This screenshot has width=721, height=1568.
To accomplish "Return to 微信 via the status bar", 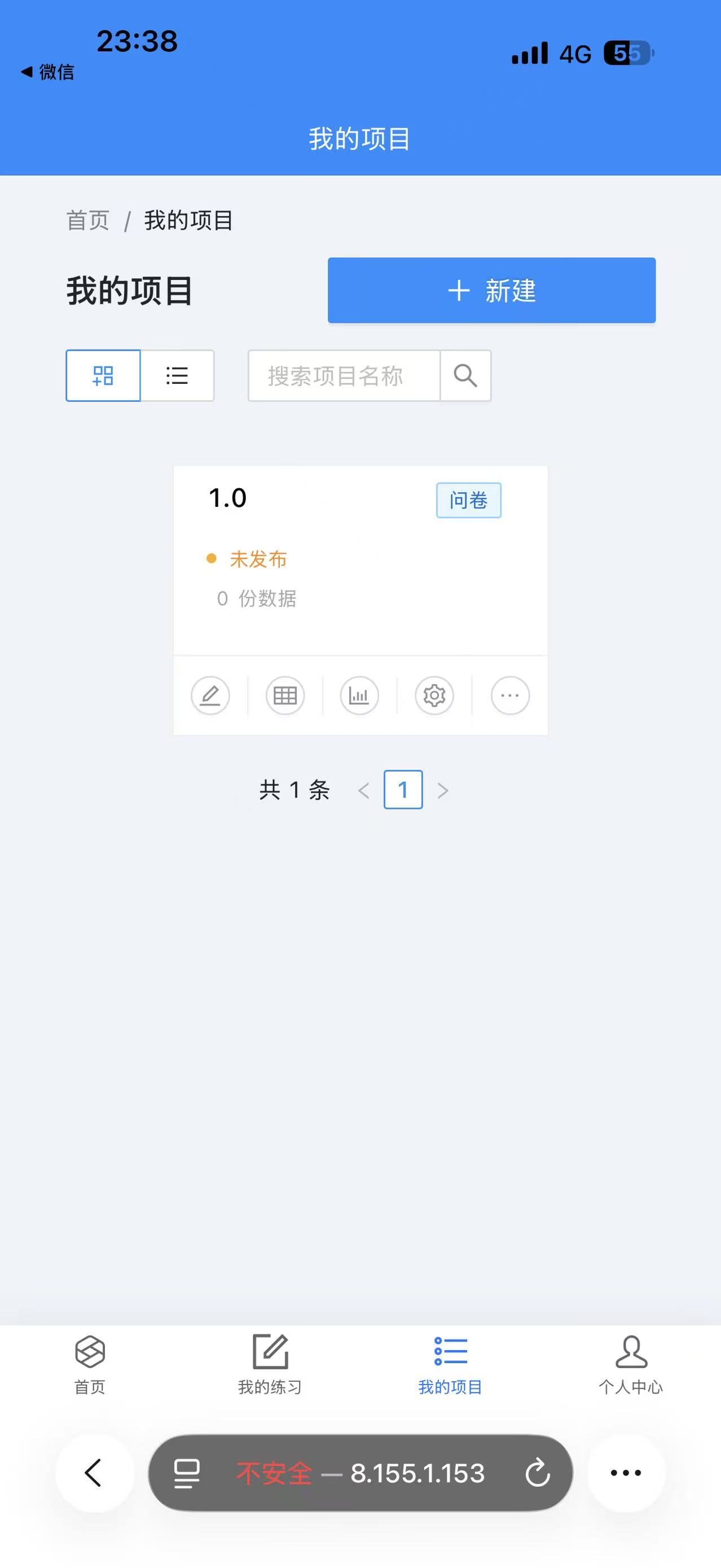I will coord(48,72).
